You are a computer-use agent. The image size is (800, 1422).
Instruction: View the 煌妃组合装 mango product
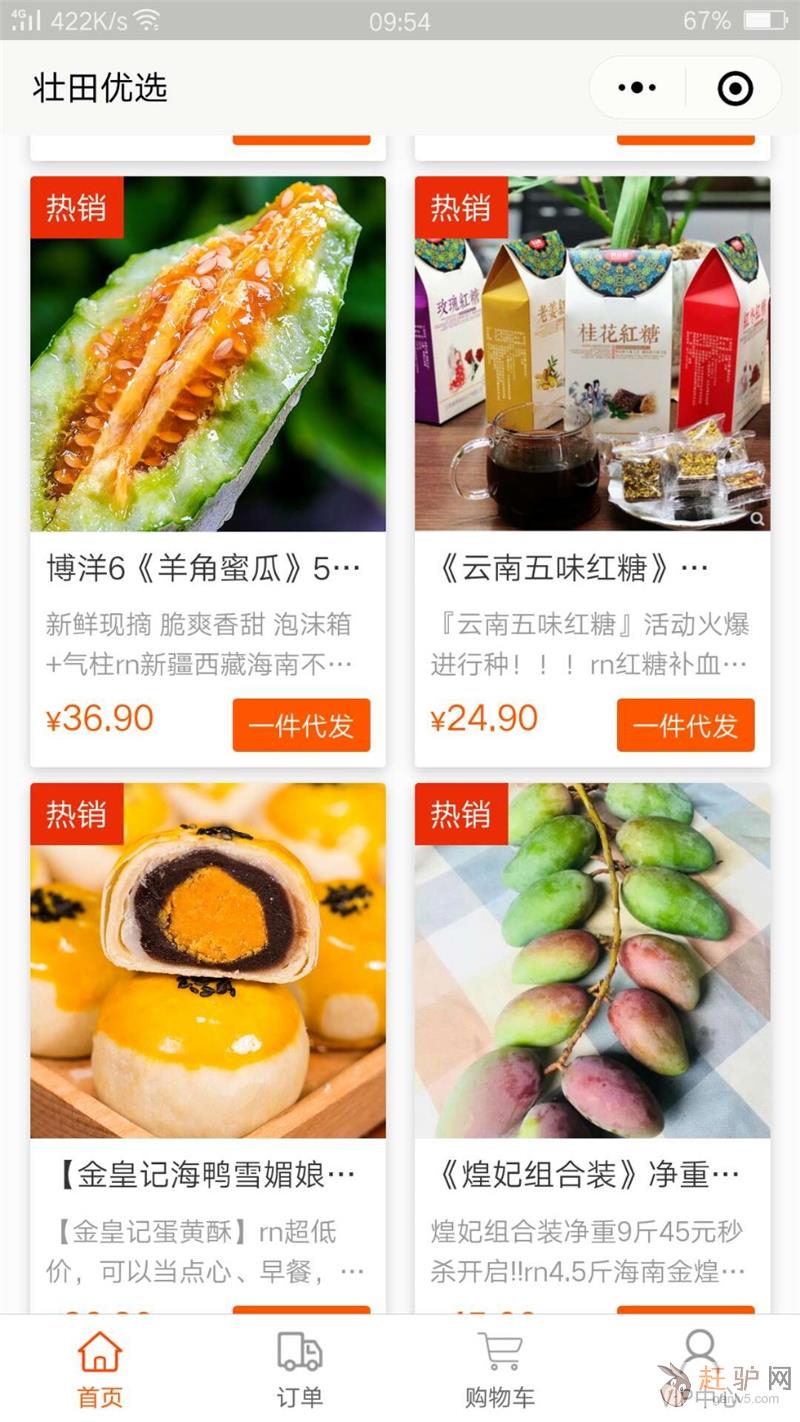592,961
